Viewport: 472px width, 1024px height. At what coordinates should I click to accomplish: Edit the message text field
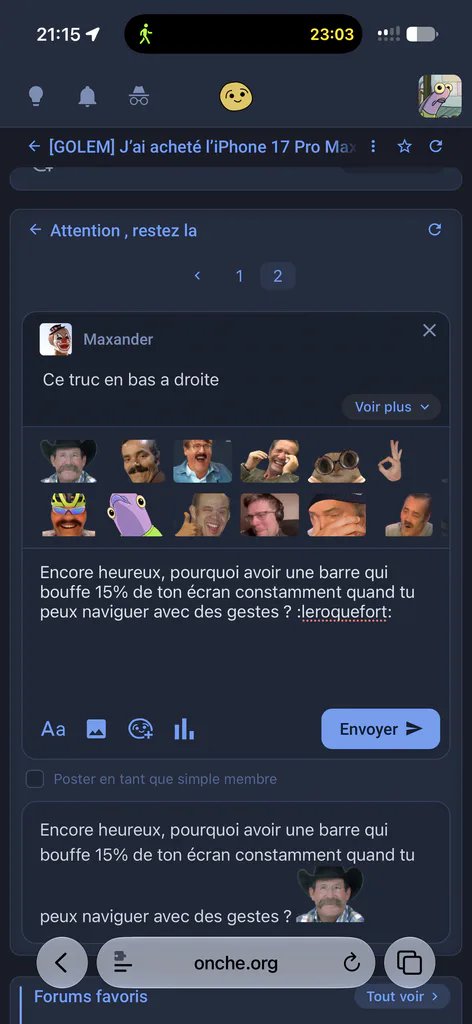[236, 627]
